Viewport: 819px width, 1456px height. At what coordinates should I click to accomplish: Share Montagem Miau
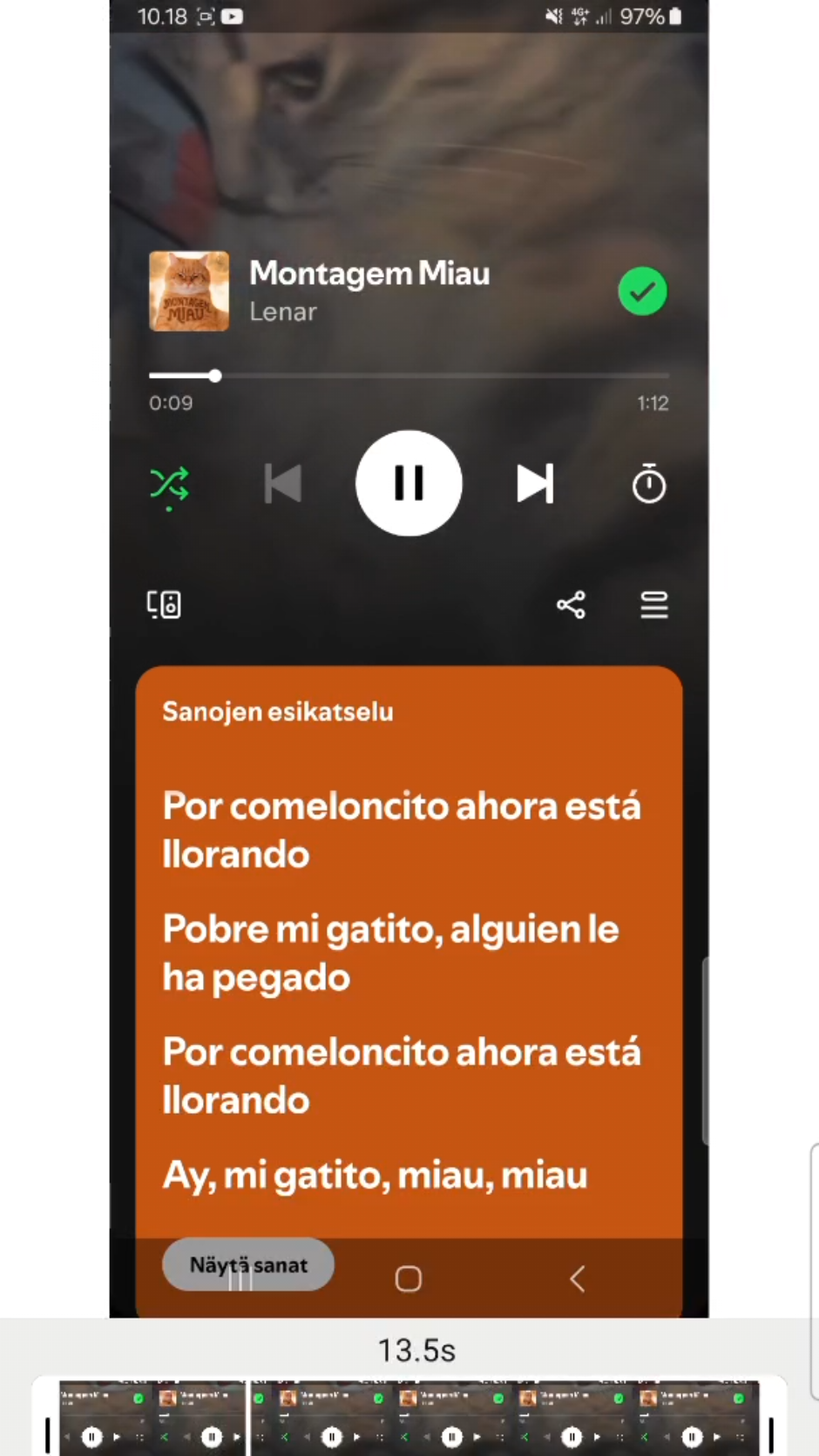click(x=571, y=604)
